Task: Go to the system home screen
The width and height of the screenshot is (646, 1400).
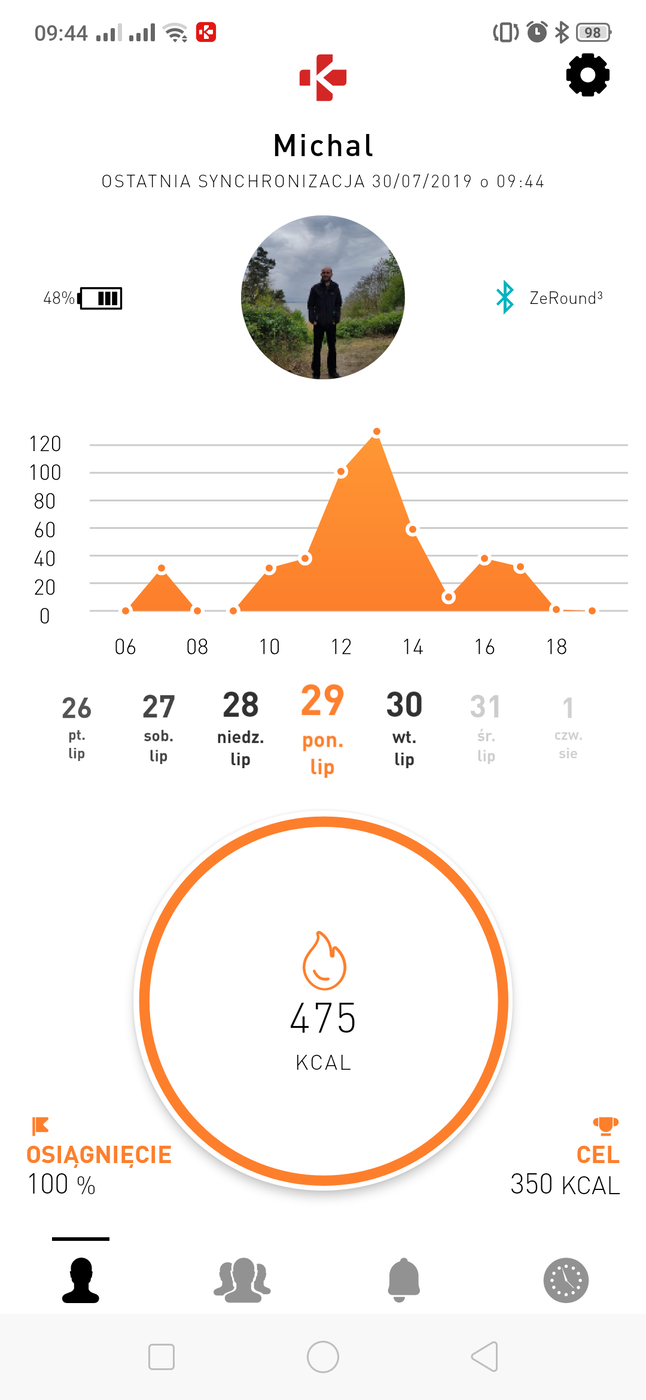Action: 323,1357
